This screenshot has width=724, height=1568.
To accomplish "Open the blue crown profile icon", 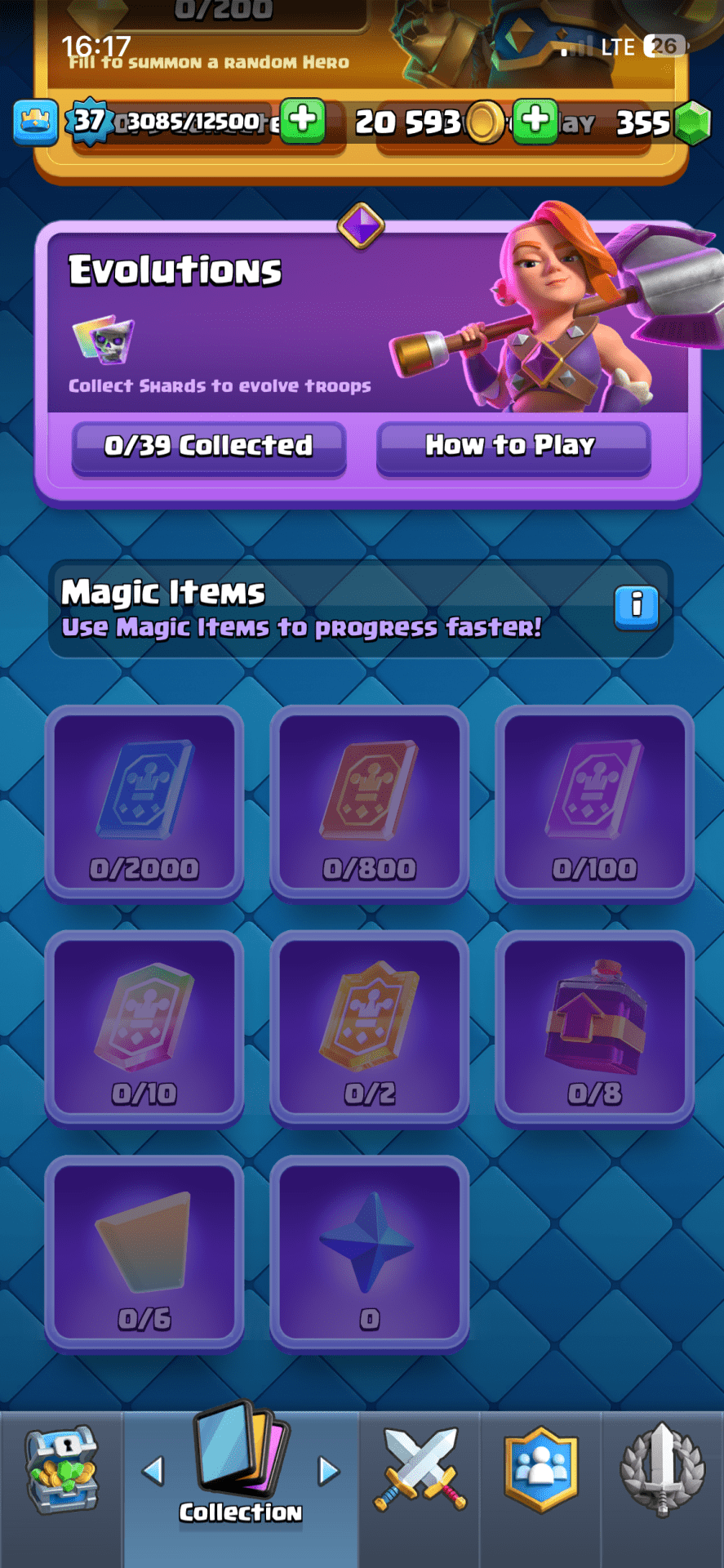I will [35, 122].
